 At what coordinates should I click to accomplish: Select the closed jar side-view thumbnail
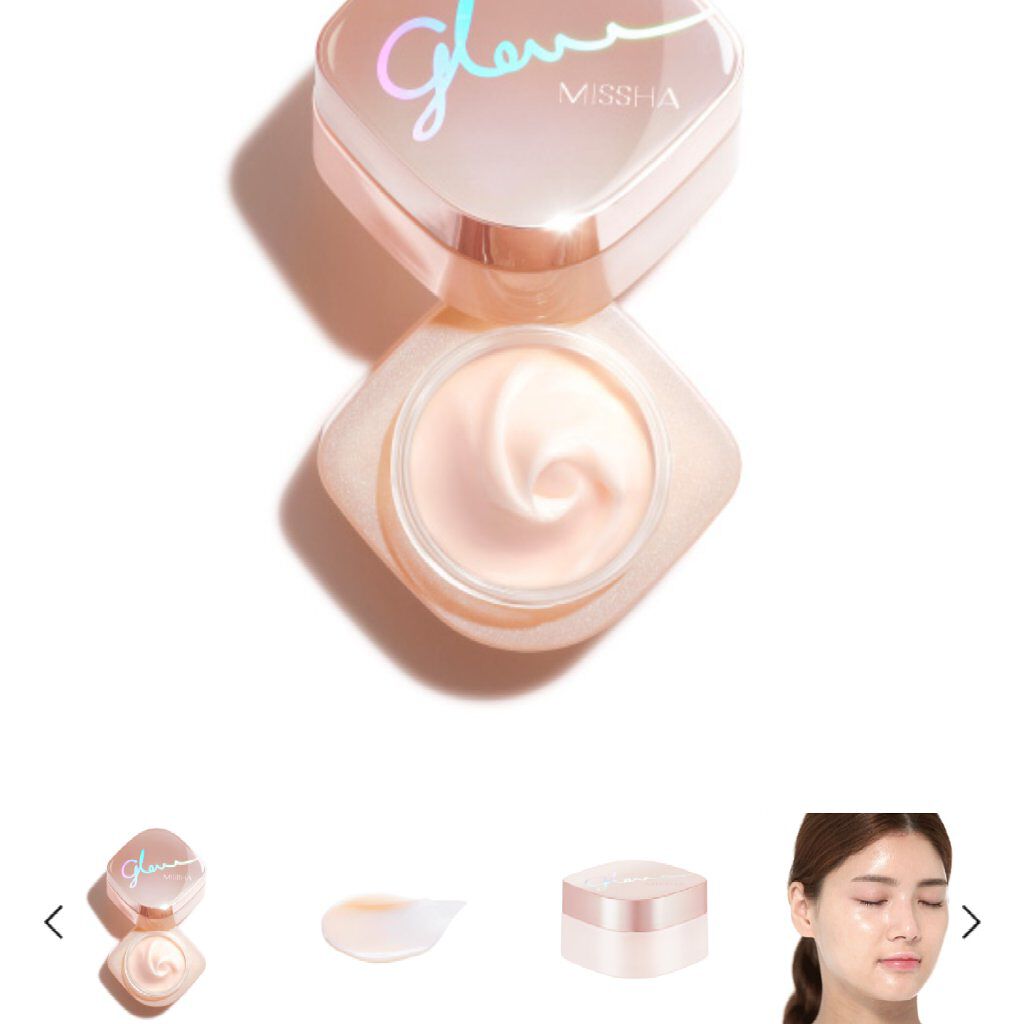(634, 918)
